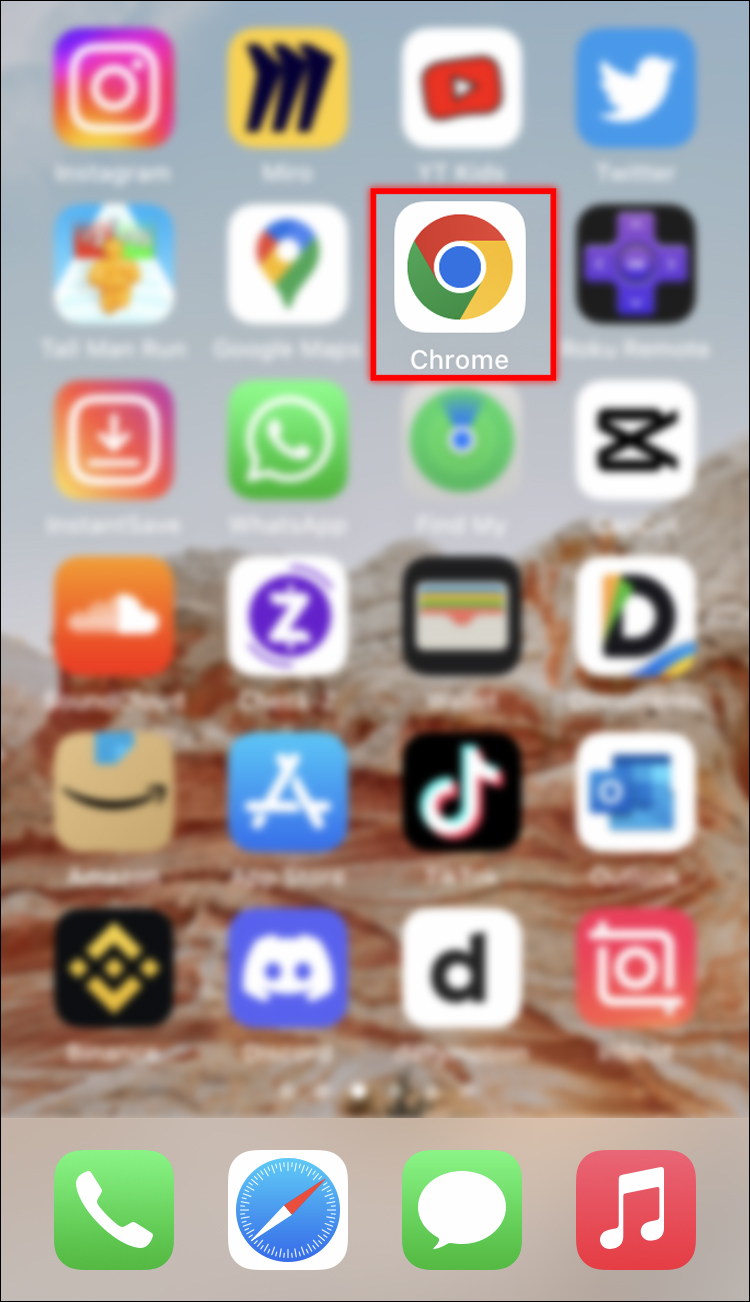This screenshot has width=750, height=1302.
Task: Open the Binance app
Action: [114, 968]
